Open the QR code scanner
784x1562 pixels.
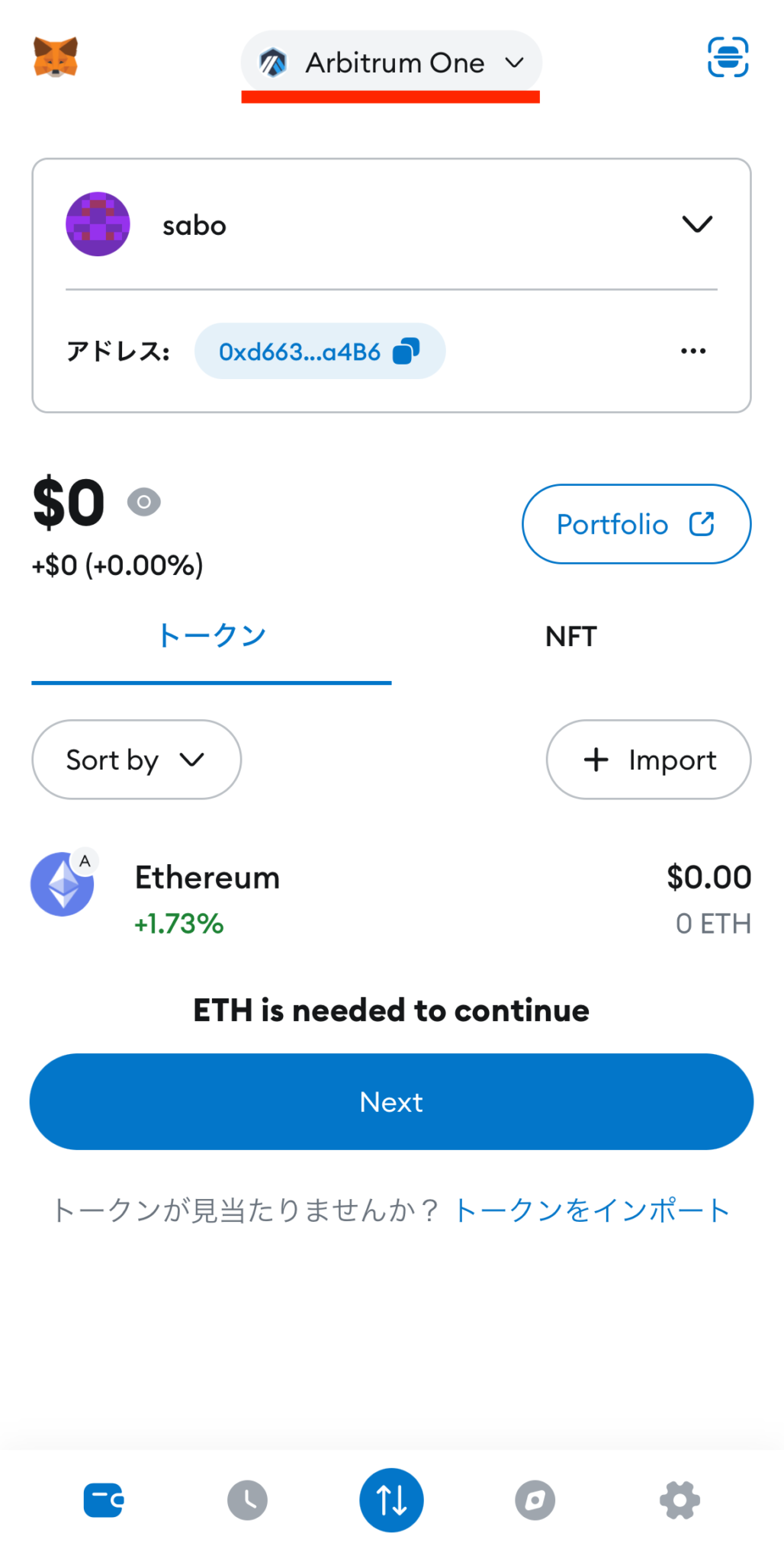coord(728,58)
